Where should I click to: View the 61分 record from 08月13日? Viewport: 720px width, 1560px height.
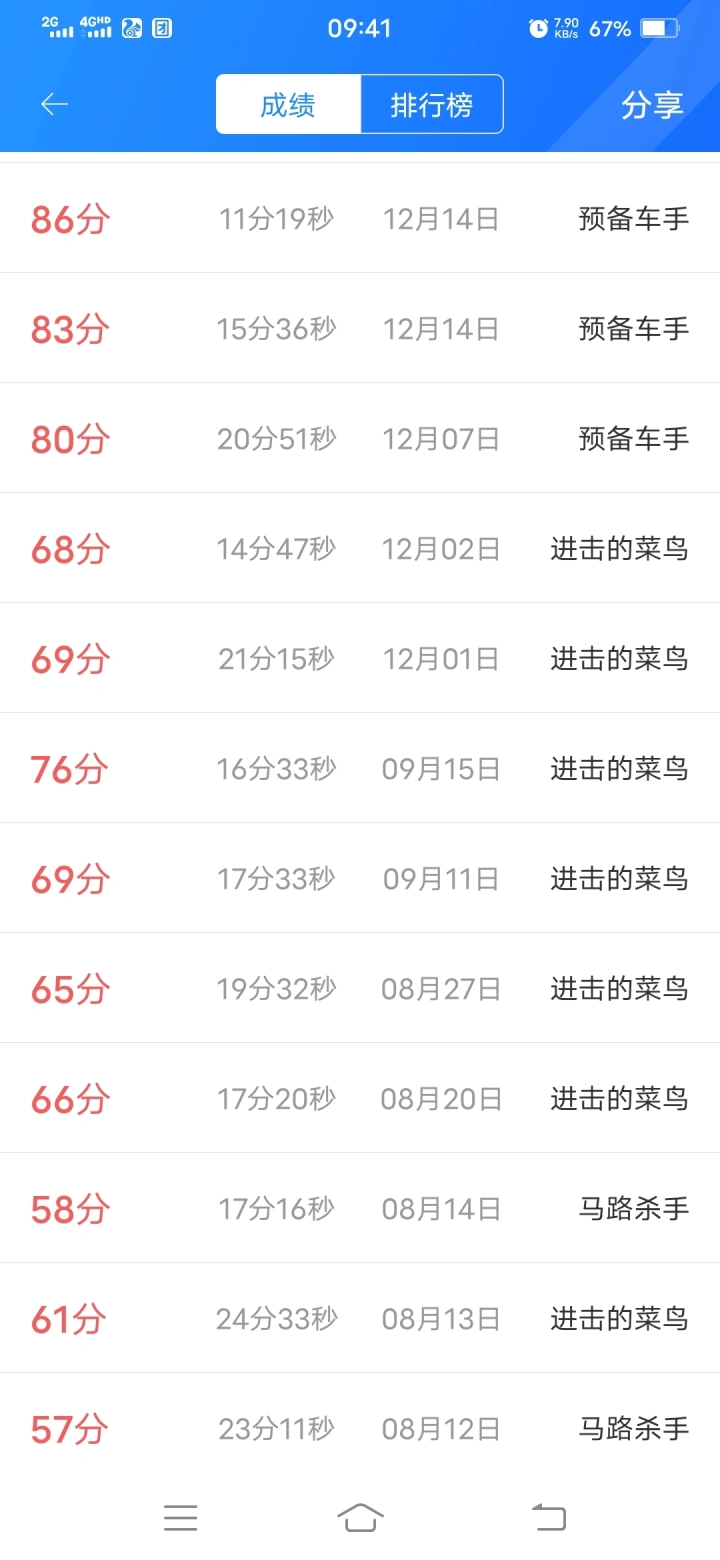(360, 1318)
